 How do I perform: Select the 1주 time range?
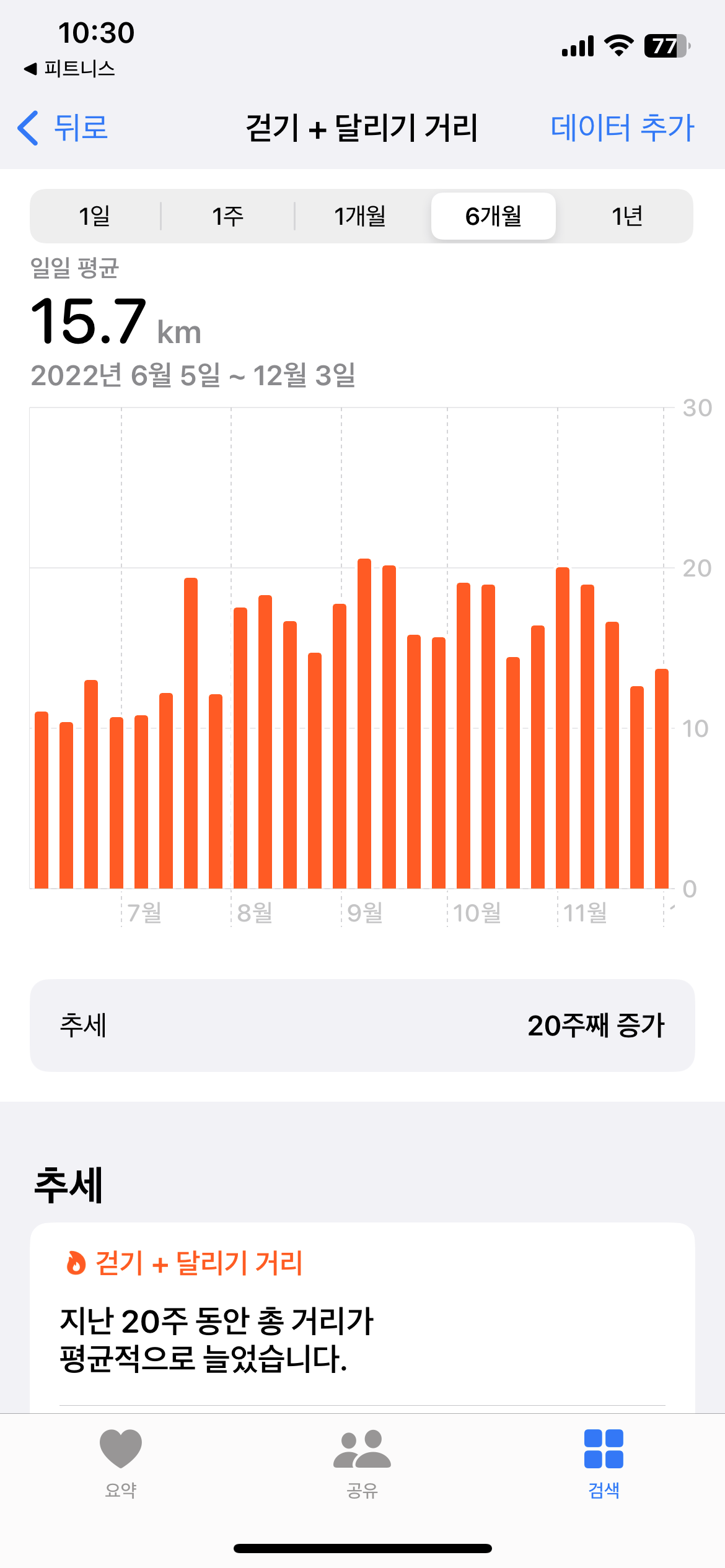point(227,216)
